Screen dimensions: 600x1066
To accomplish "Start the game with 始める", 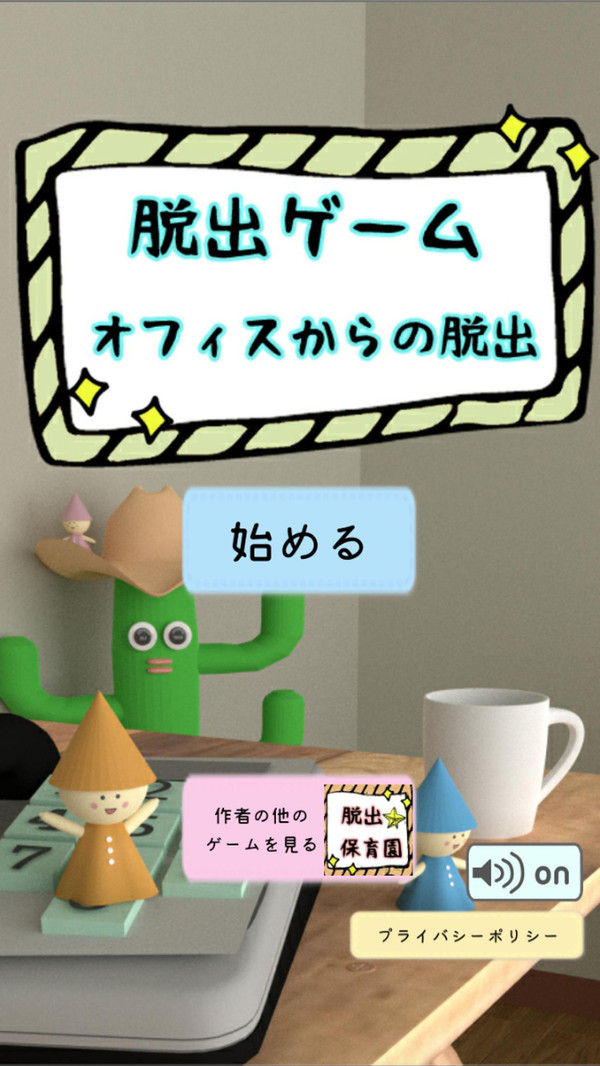I will [x=298, y=541].
